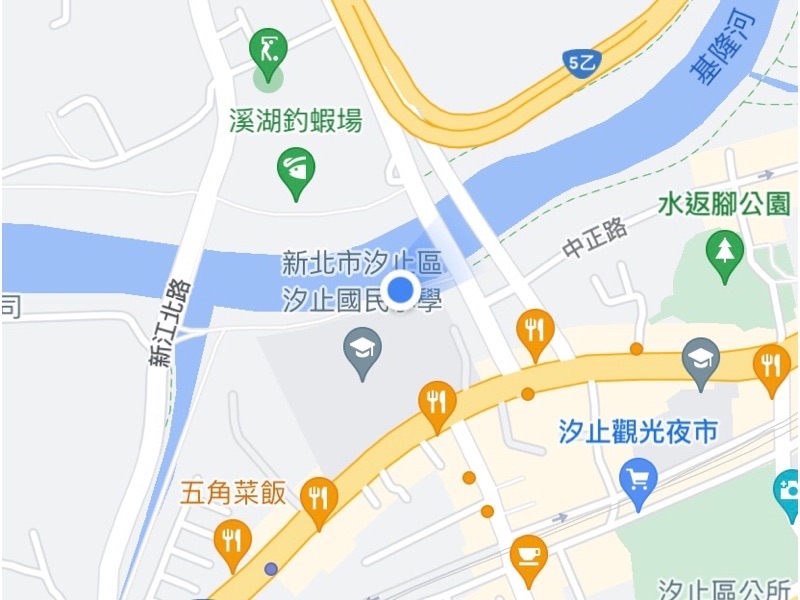Open the teal camera photo spot pin
Viewport: 800px width, 600px height.
pyautogui.click(x=789, y=490)
